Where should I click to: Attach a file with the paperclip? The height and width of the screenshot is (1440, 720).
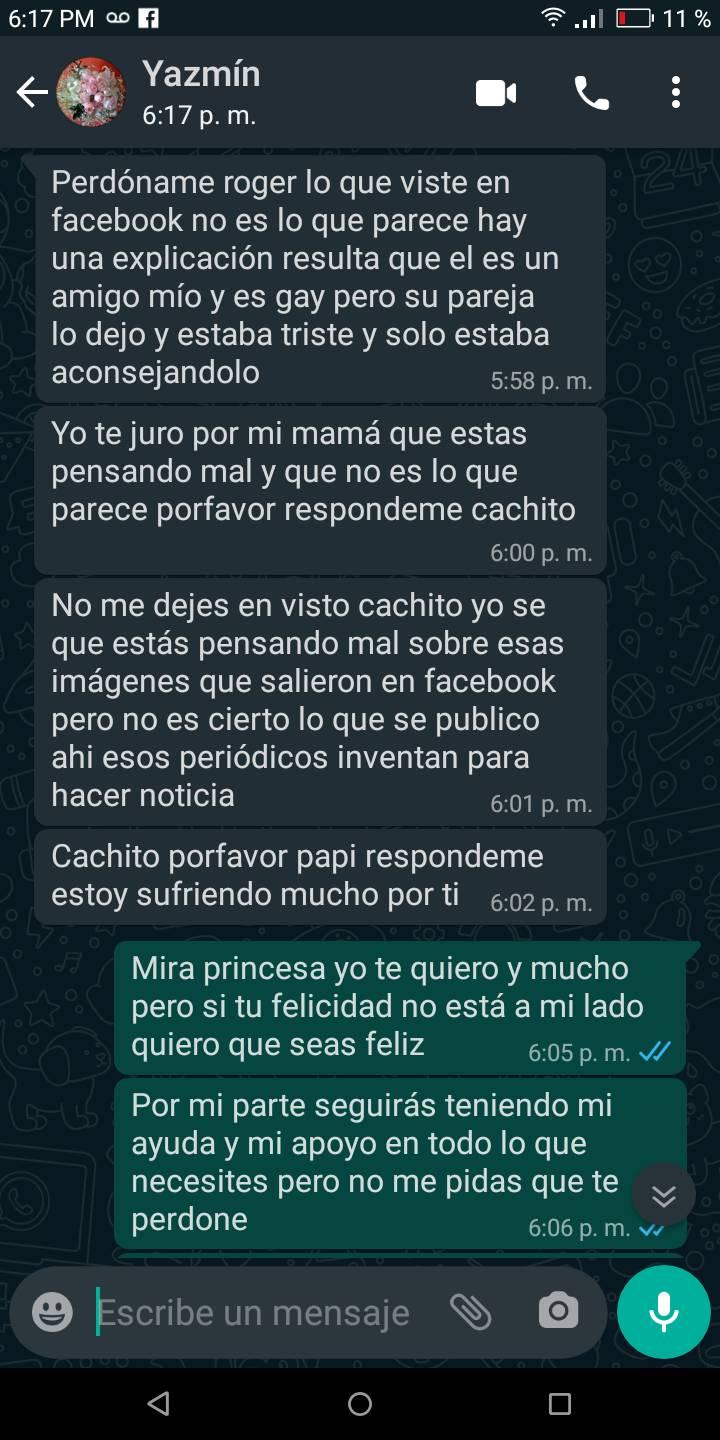pos(470,1312)
